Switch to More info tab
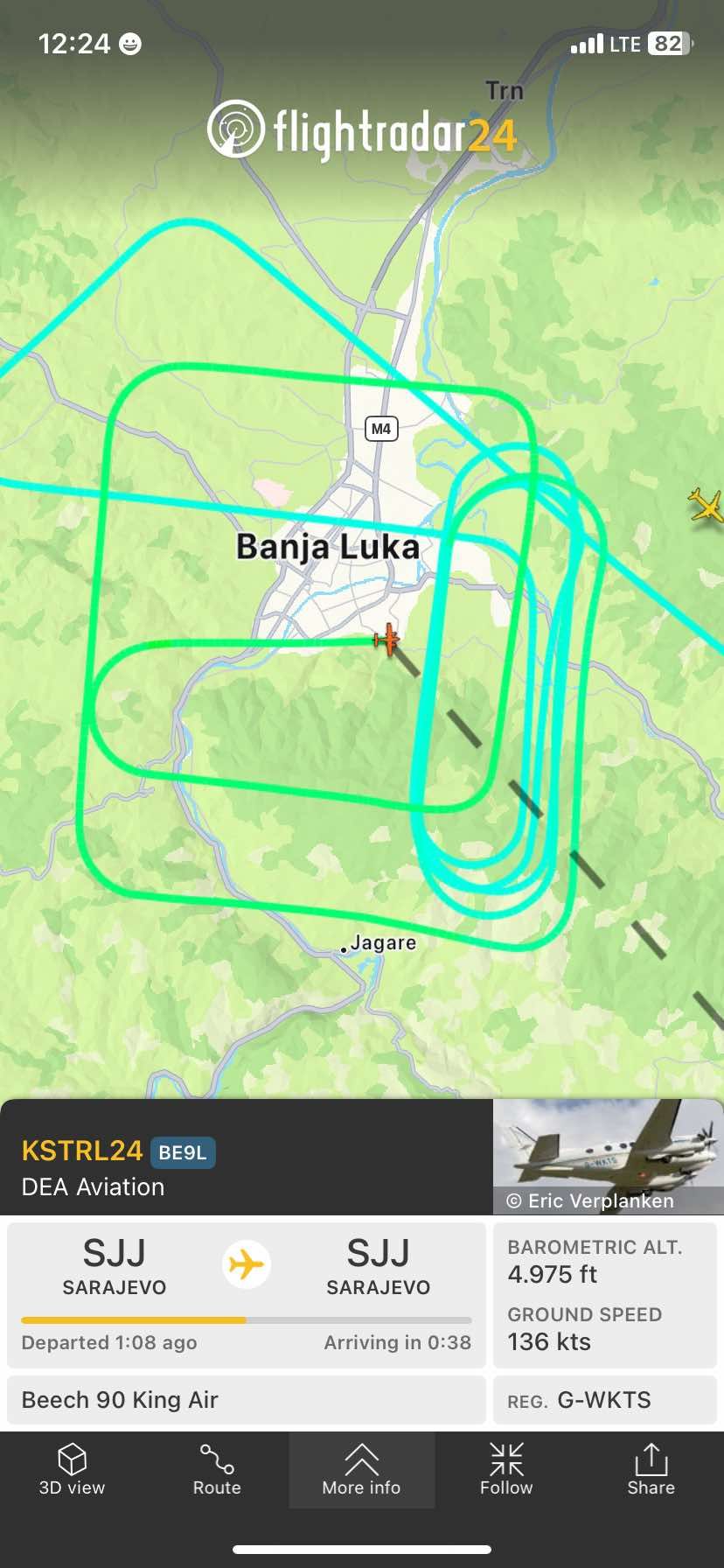The height and width of the screenshot is (1568, 724). (361, 1470)
